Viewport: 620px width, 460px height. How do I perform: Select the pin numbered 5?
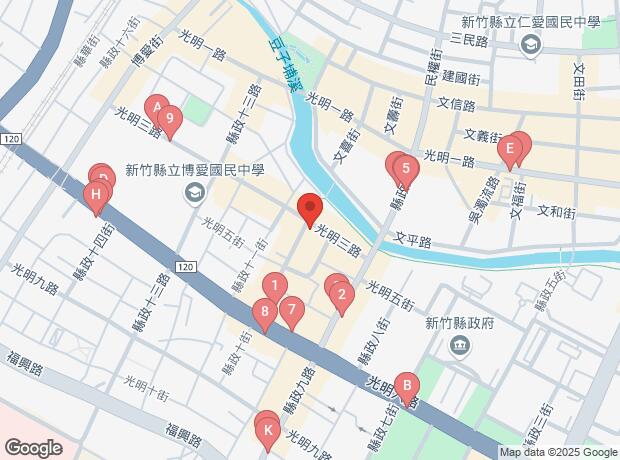point(406,169)
